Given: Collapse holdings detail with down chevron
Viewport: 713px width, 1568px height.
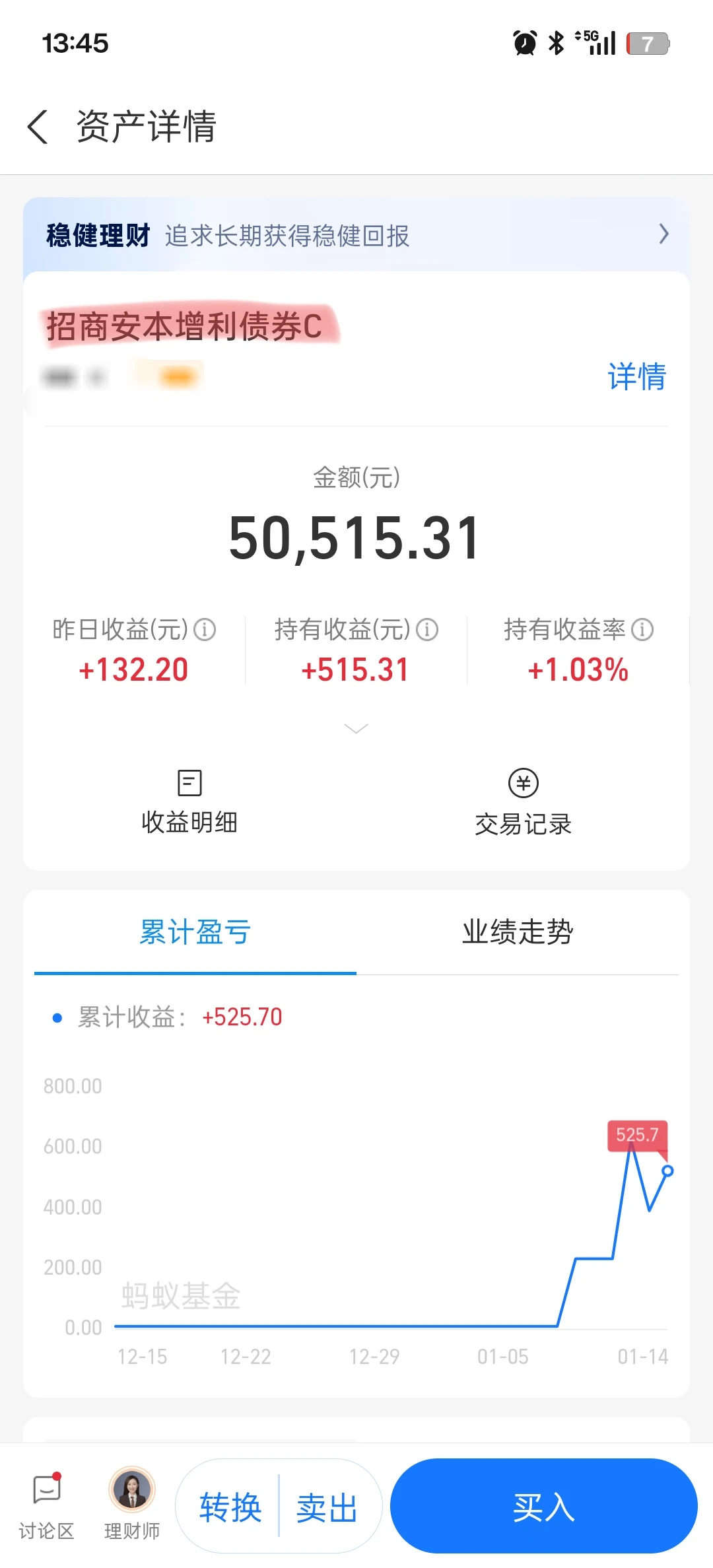Looking at the screenshot, I should click(356, 728).
